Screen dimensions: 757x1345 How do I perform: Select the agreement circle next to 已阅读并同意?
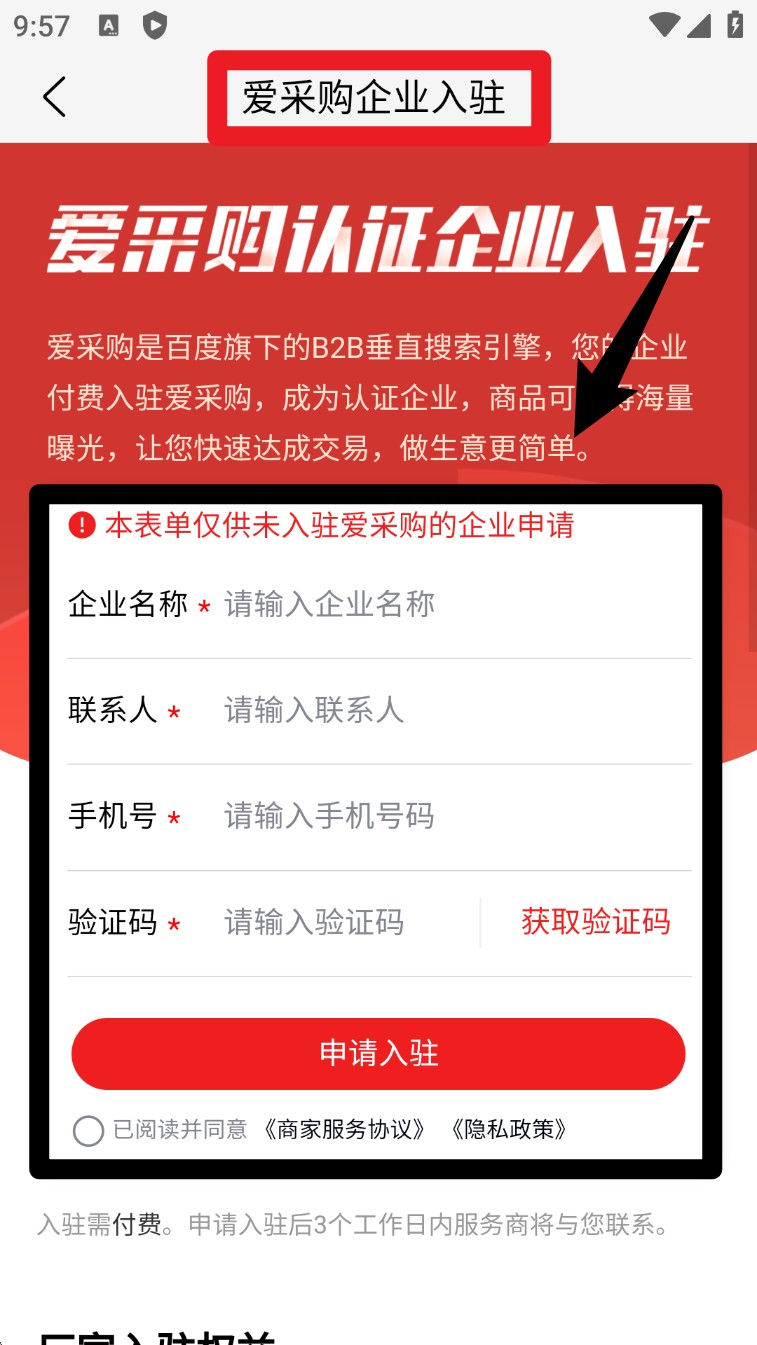coord(89,1130)
